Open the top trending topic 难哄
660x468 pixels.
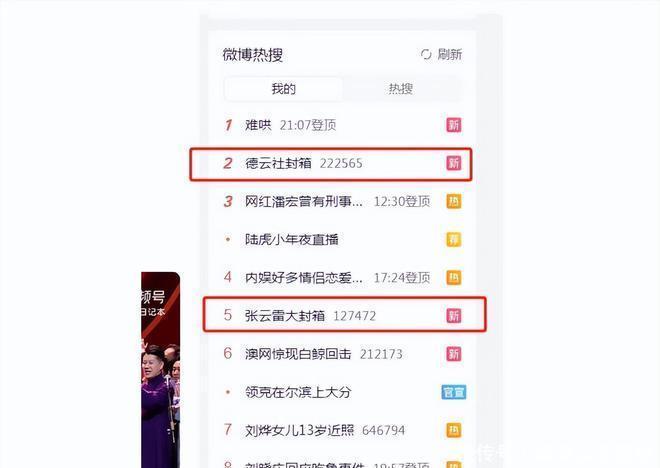[258, 125]
